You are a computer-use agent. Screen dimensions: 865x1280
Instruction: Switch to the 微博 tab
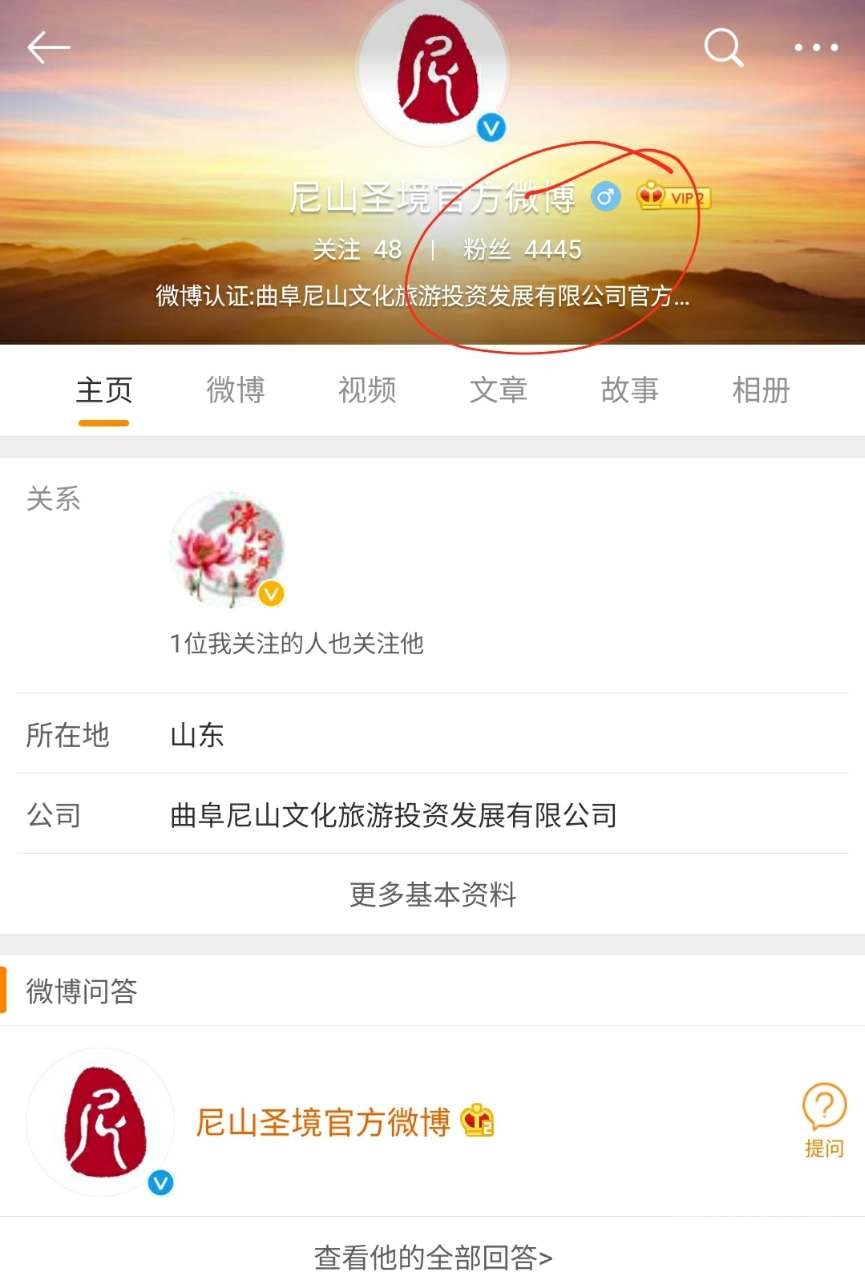[x=235, y=390]
